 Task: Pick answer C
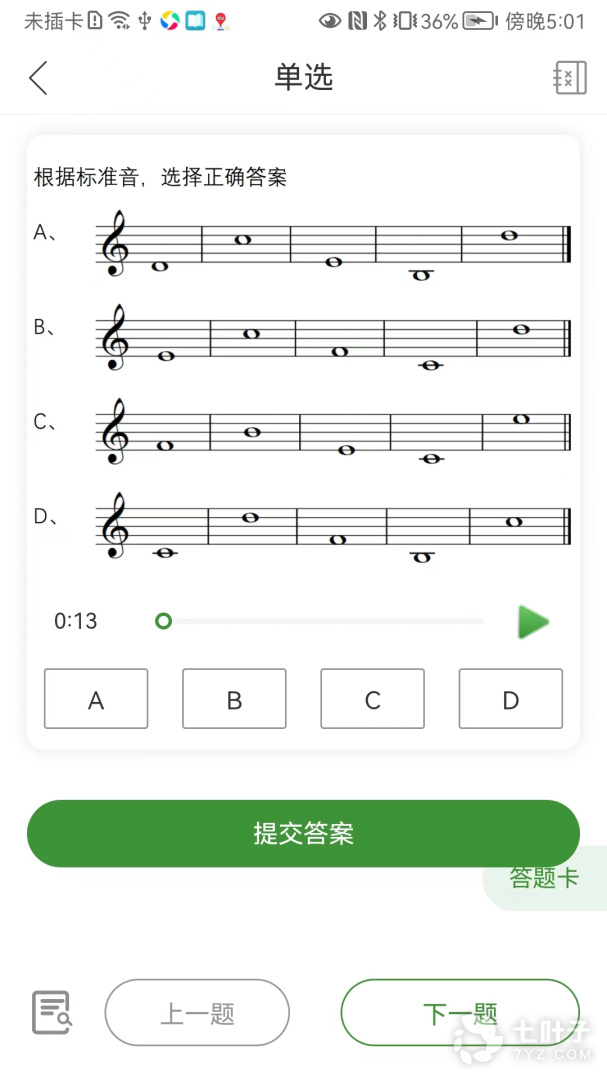[372, 699]
